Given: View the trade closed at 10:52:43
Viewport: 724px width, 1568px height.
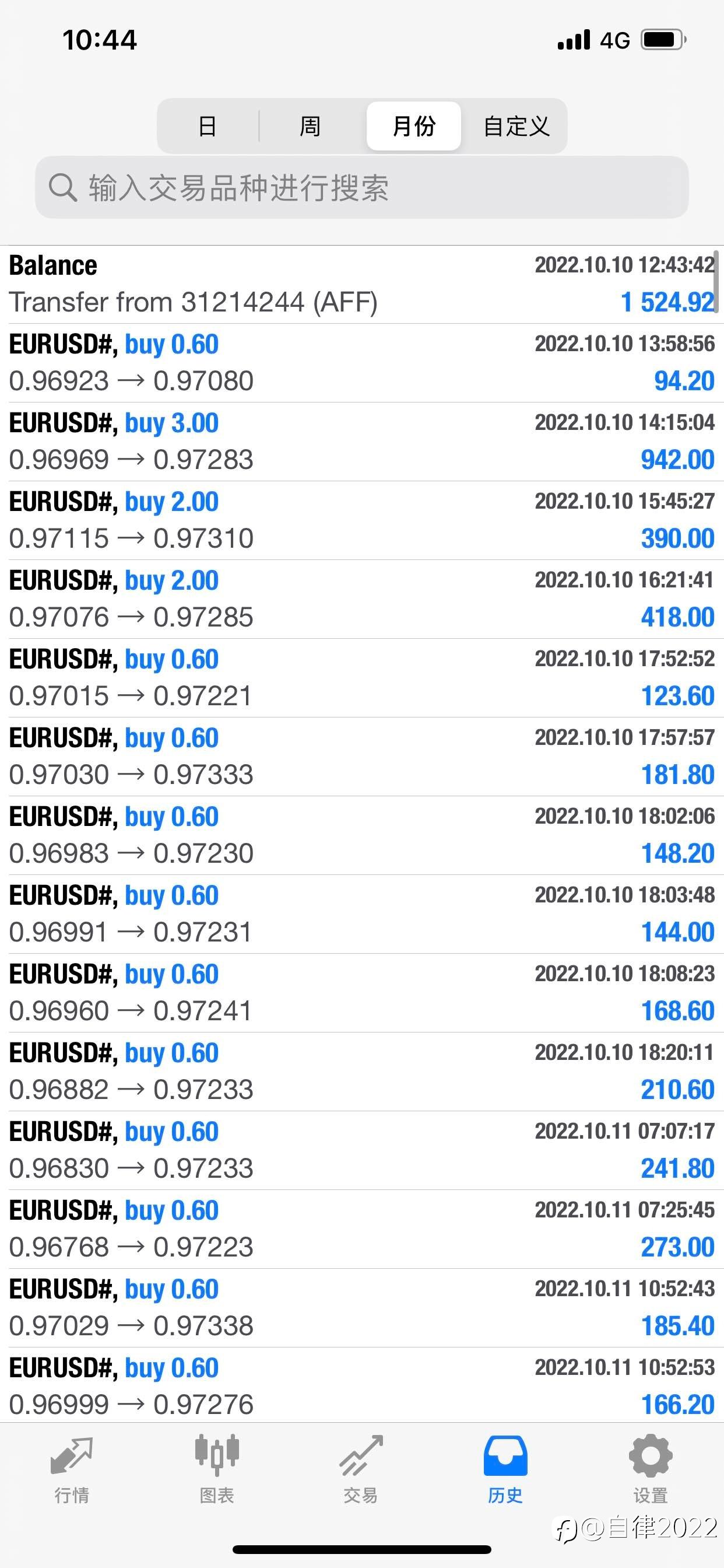Looking at the screenshot, I should point(361,1307).
